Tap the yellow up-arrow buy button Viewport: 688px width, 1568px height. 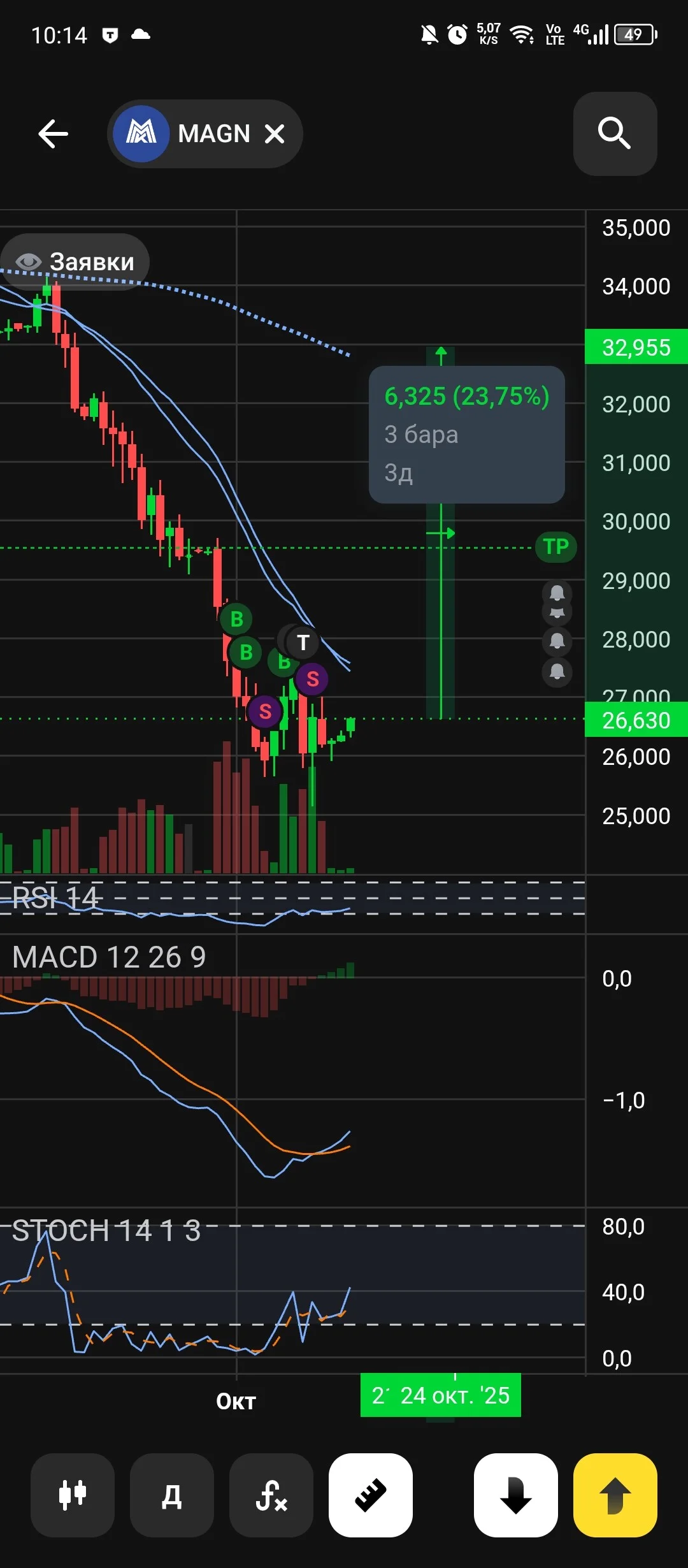click(615, 1495)
